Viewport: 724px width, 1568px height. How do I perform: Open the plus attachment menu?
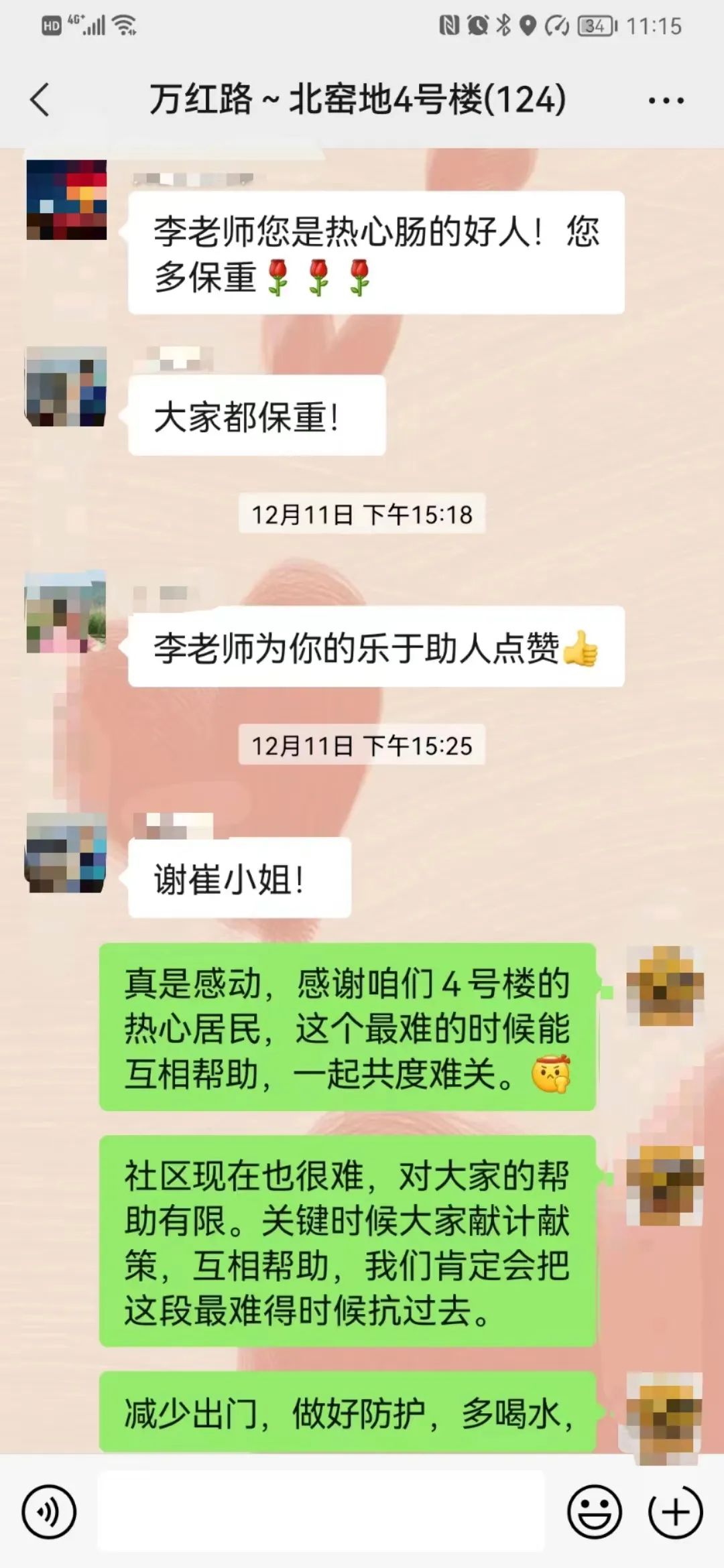point(675,1512)
